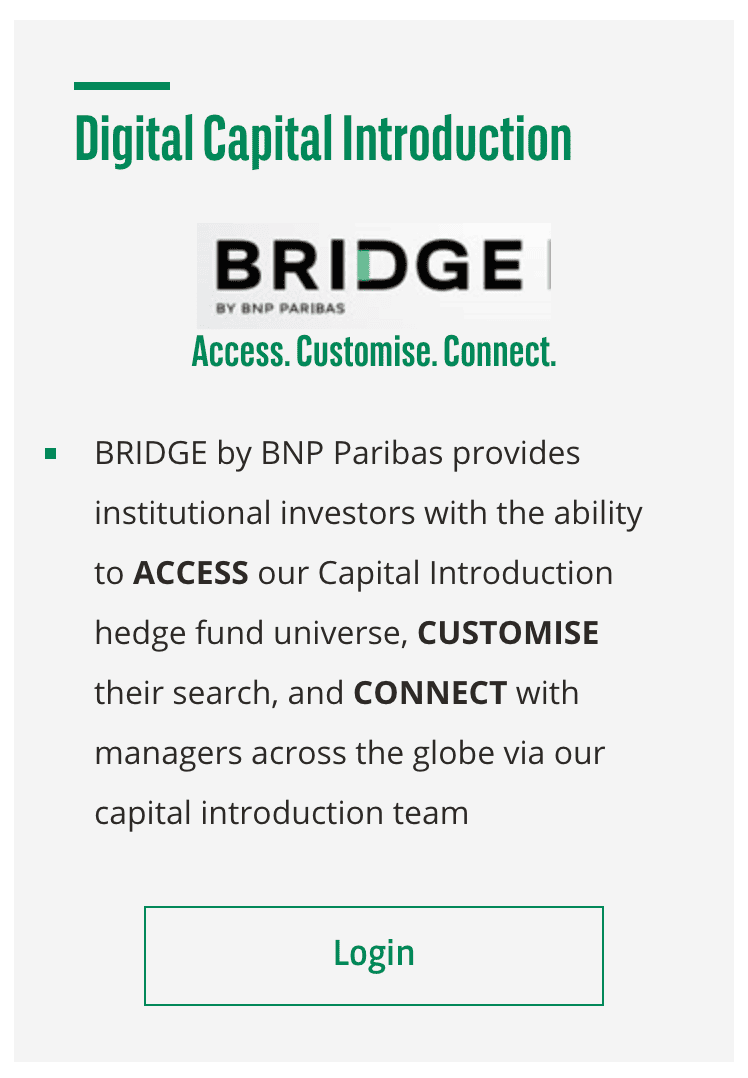Tap the Login button
The image size is (748, 1078).
(374, 955)
